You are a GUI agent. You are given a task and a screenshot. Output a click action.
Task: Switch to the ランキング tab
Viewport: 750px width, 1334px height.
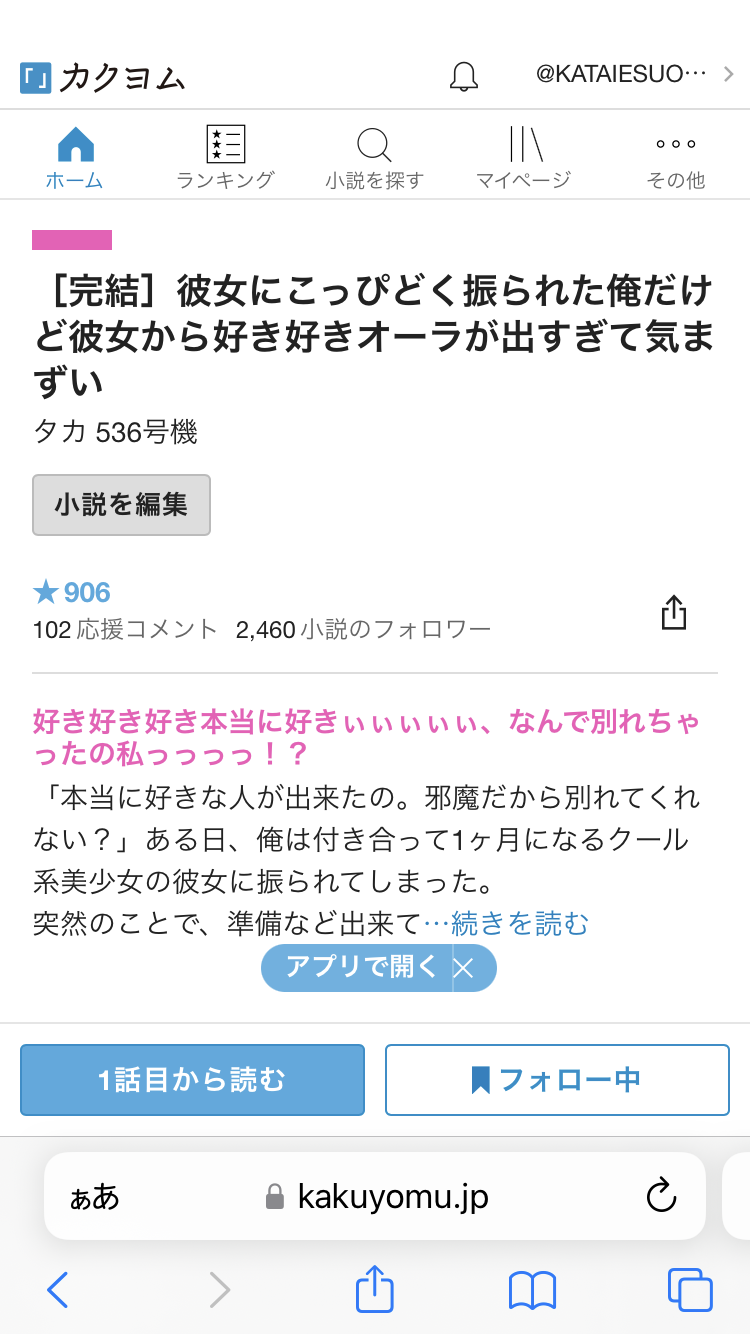click(x=225, y=158)
